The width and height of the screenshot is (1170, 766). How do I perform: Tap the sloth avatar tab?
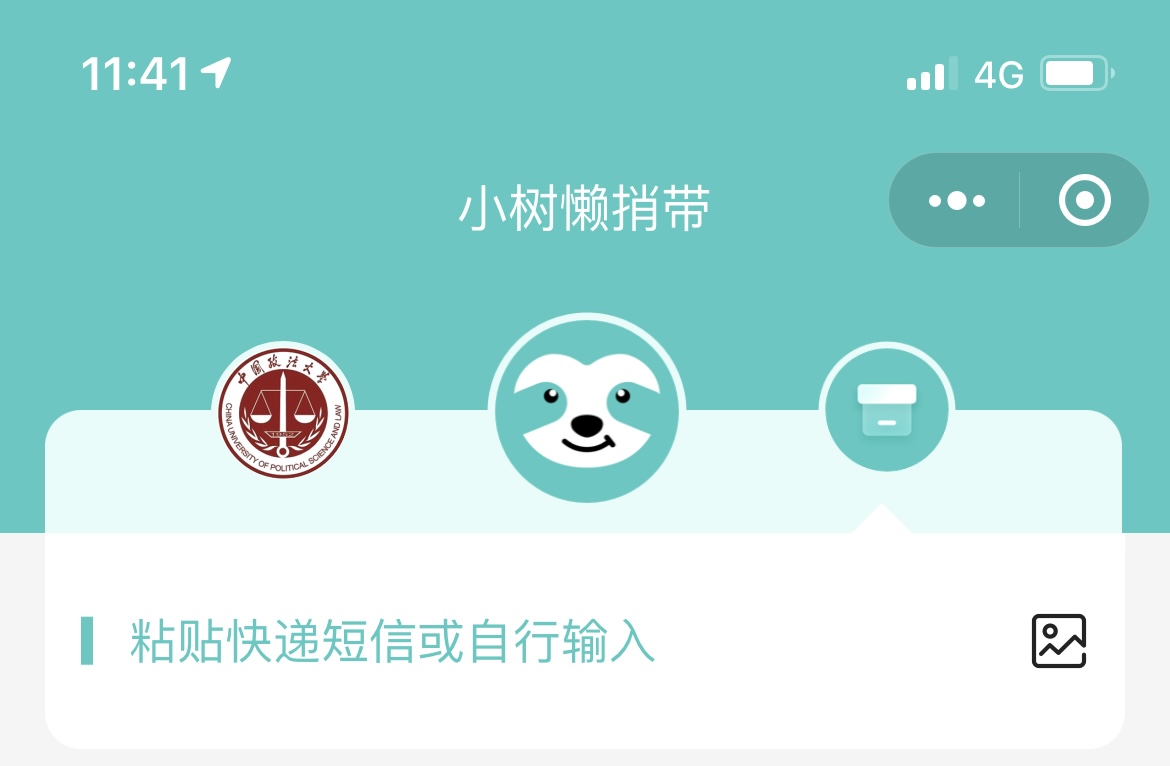[x=587, y=412]
